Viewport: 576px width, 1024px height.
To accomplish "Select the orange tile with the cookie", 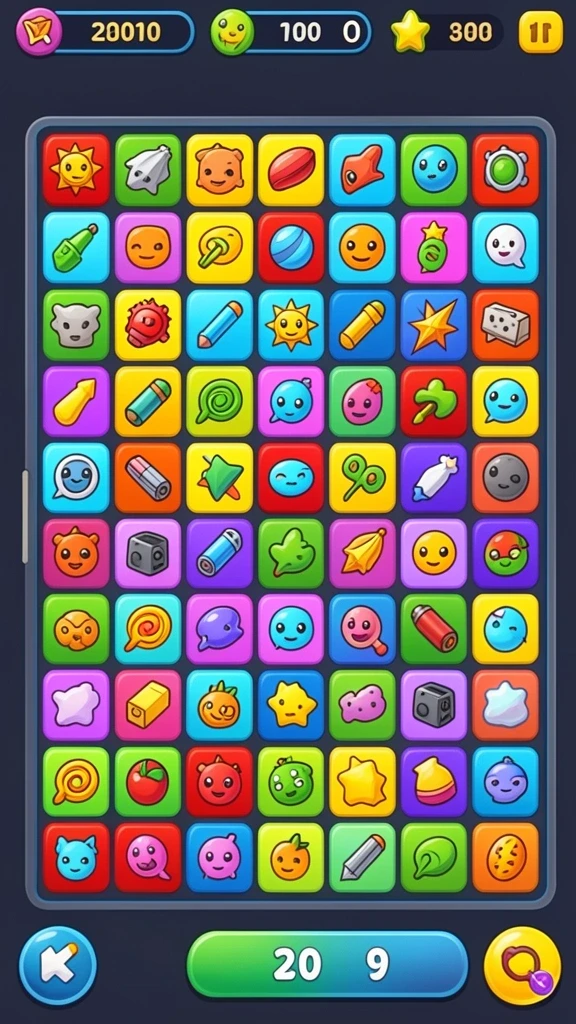I will tap(505, 857).
